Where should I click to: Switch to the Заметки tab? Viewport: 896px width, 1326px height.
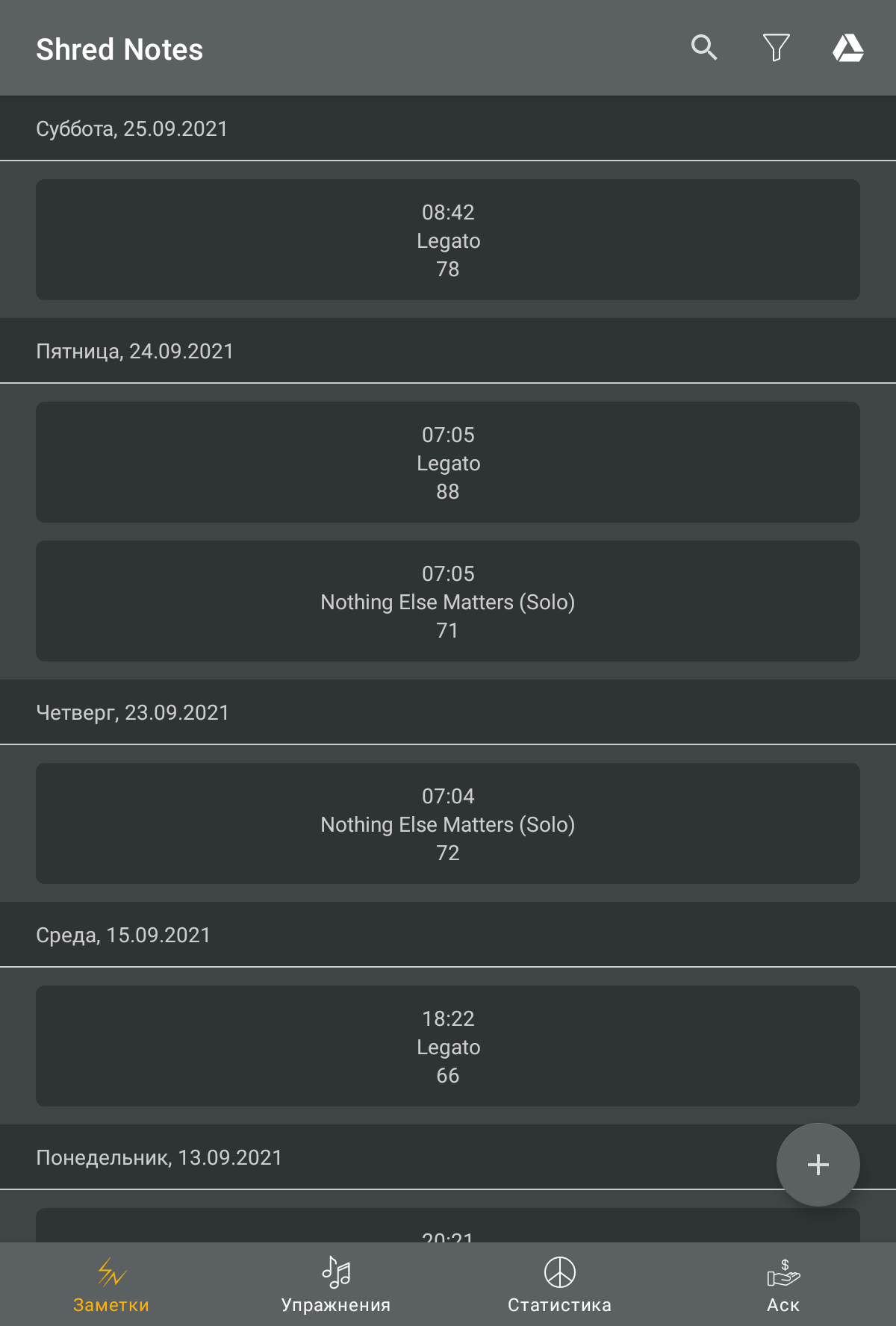pos(111,1284)
